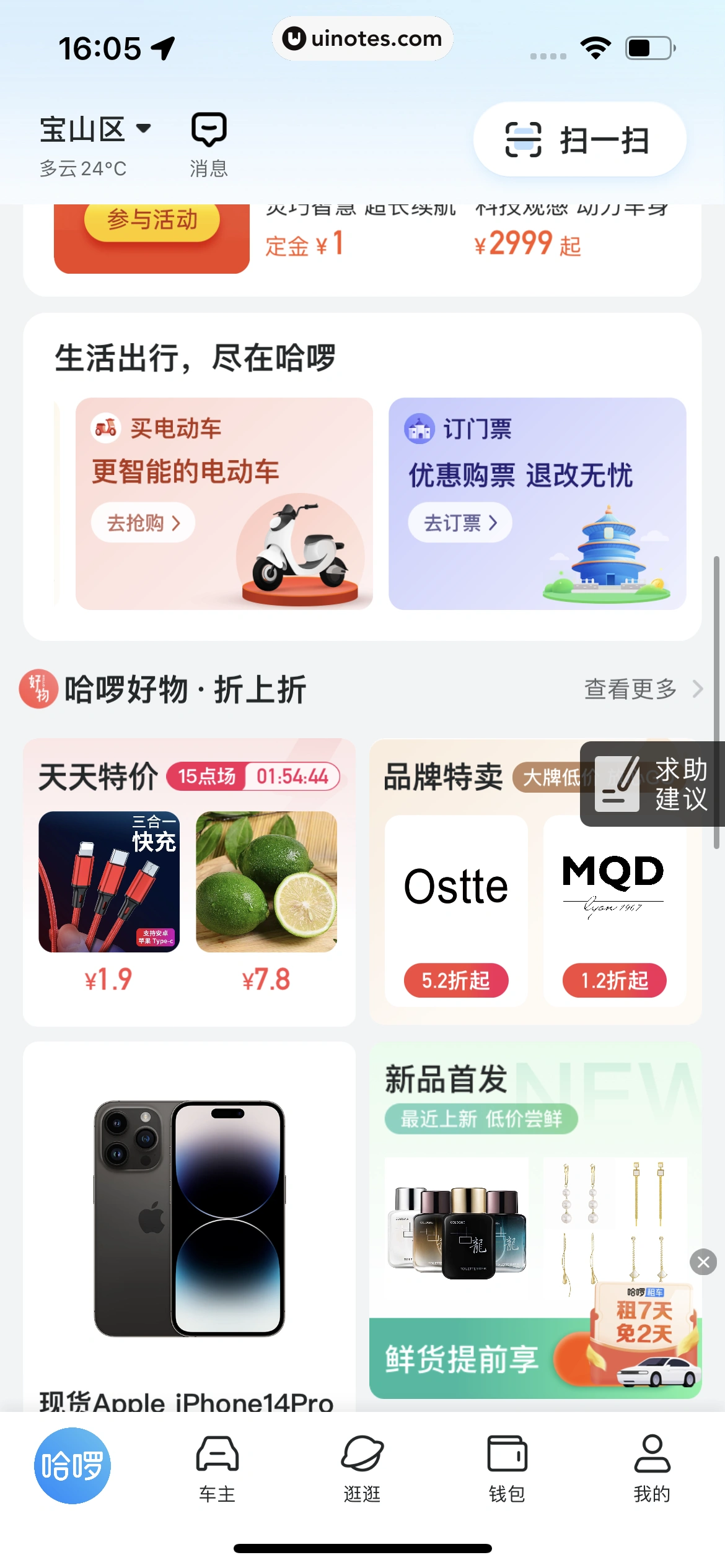Screen dimensions: 725x1568
Task: Open the 宝山区 location dropdown
Action: (95, 130)
